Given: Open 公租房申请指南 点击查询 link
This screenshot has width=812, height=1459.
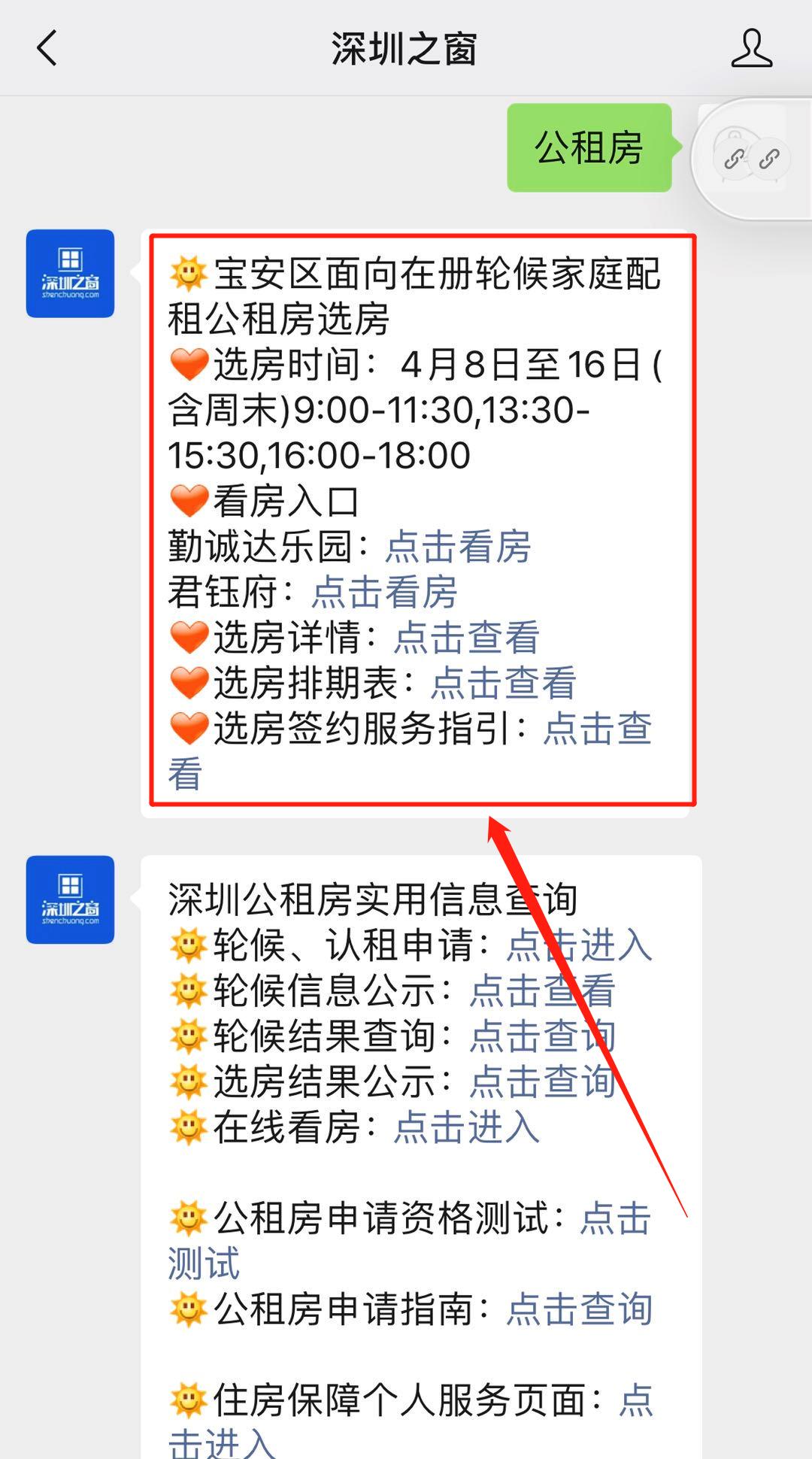Looking at the screenshot, I should coord(579,1309).
